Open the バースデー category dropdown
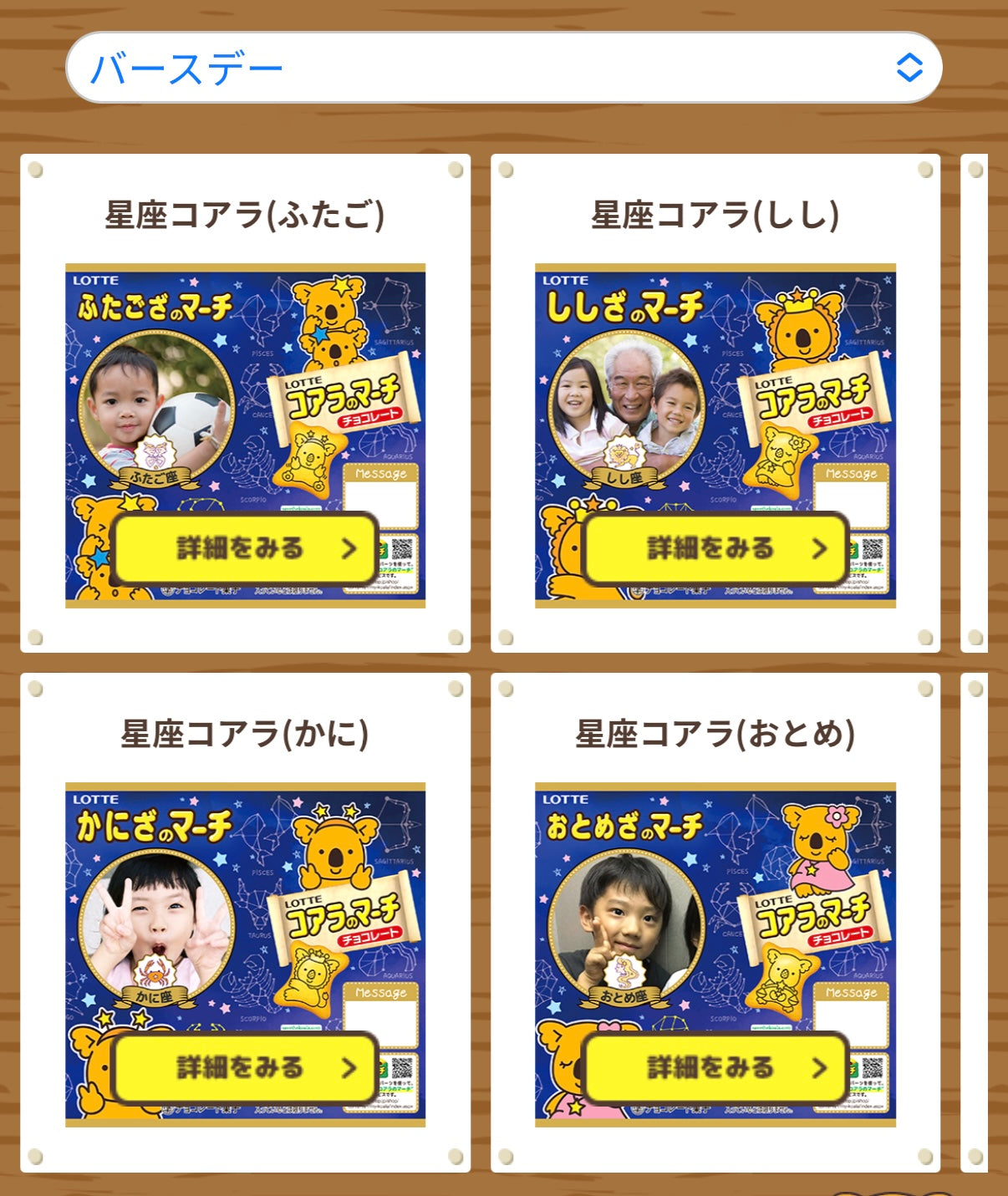The image size is (1008, 1196). 503,68
